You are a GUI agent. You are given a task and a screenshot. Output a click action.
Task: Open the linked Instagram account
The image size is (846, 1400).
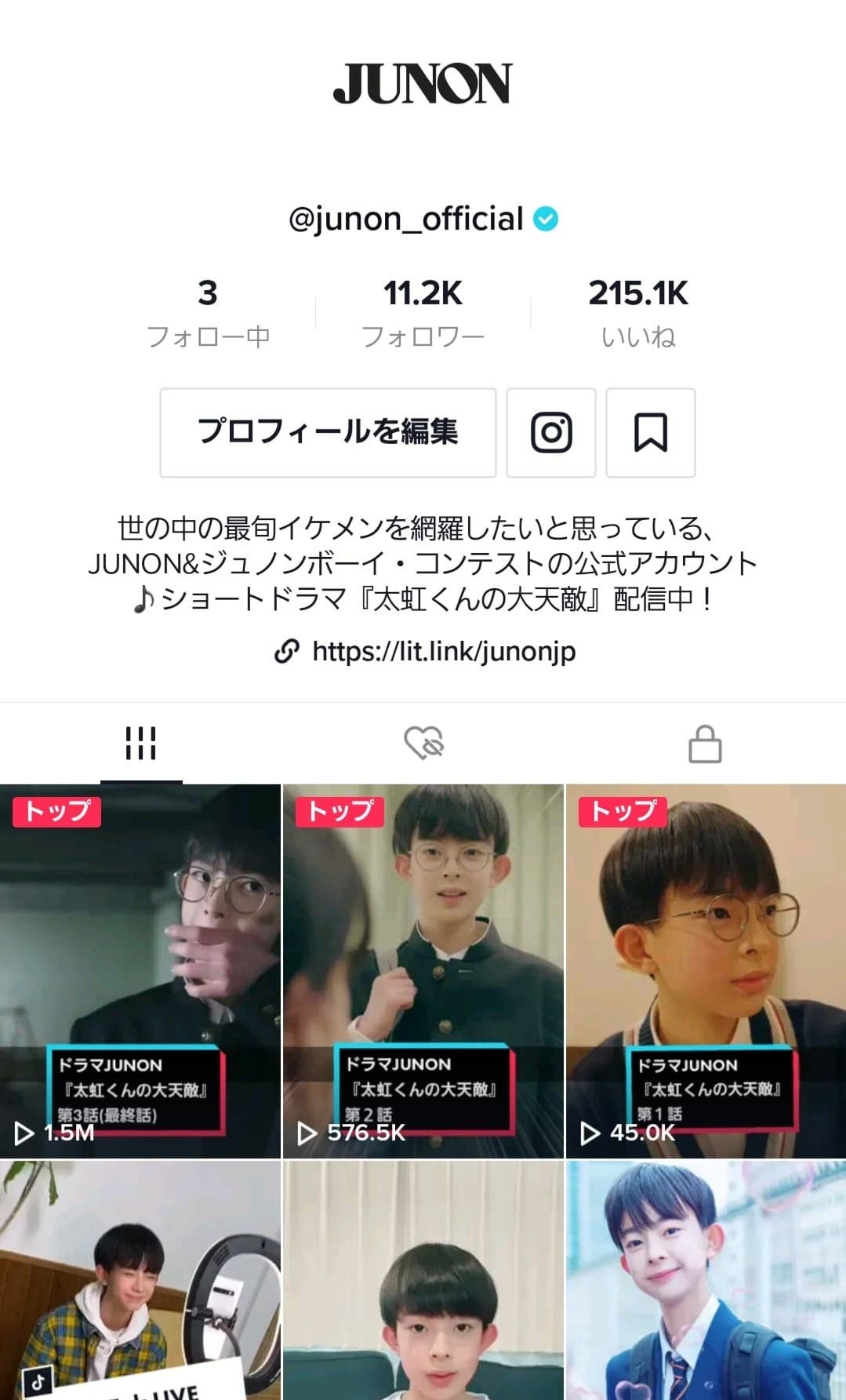pos(550,432)
